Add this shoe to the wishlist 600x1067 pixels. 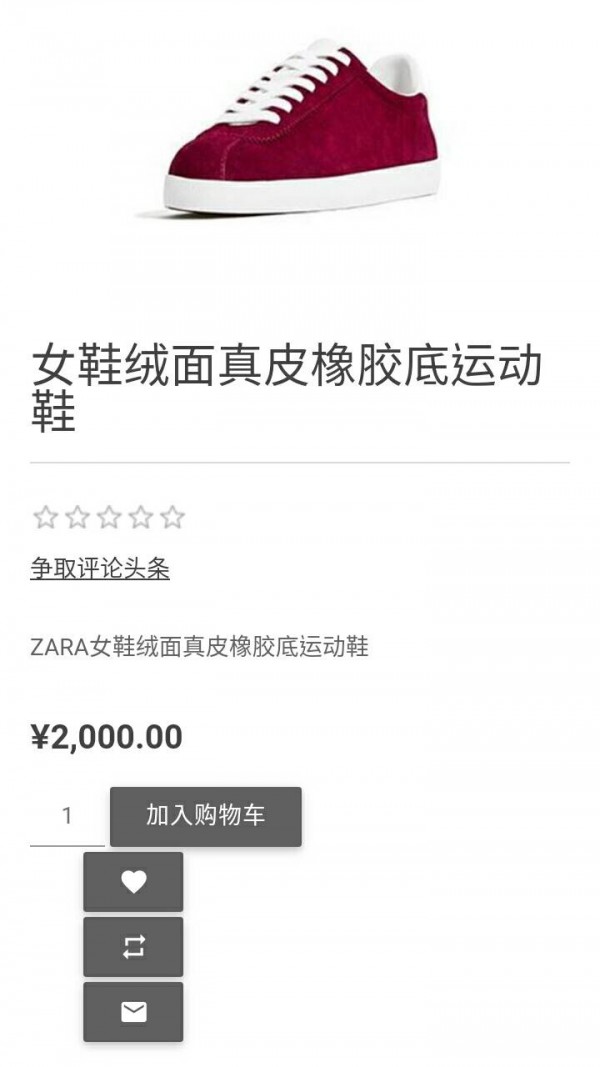(x=133, y=881)
